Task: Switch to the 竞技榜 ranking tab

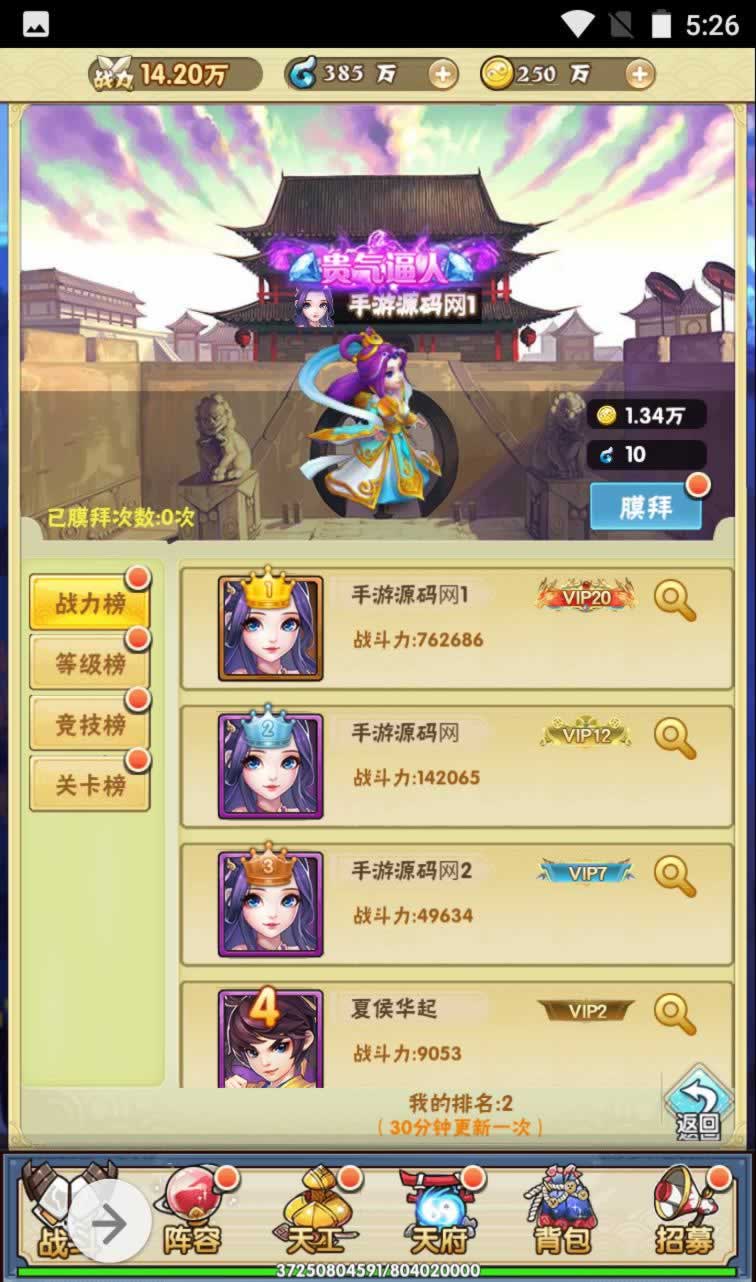Action: pyautogui.click(x=90, y=725)
